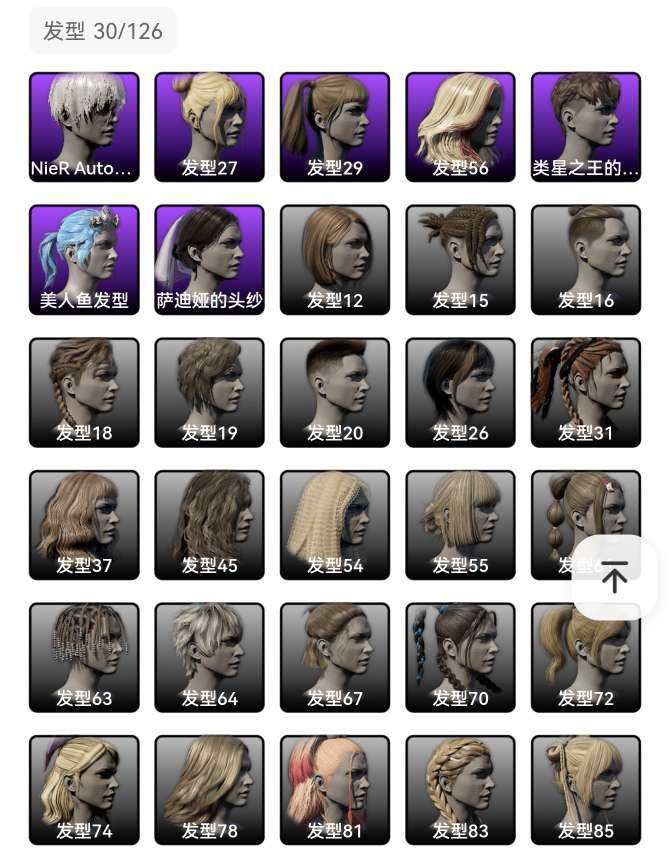Open the NieR Auto… hairstyle tile

84,127
